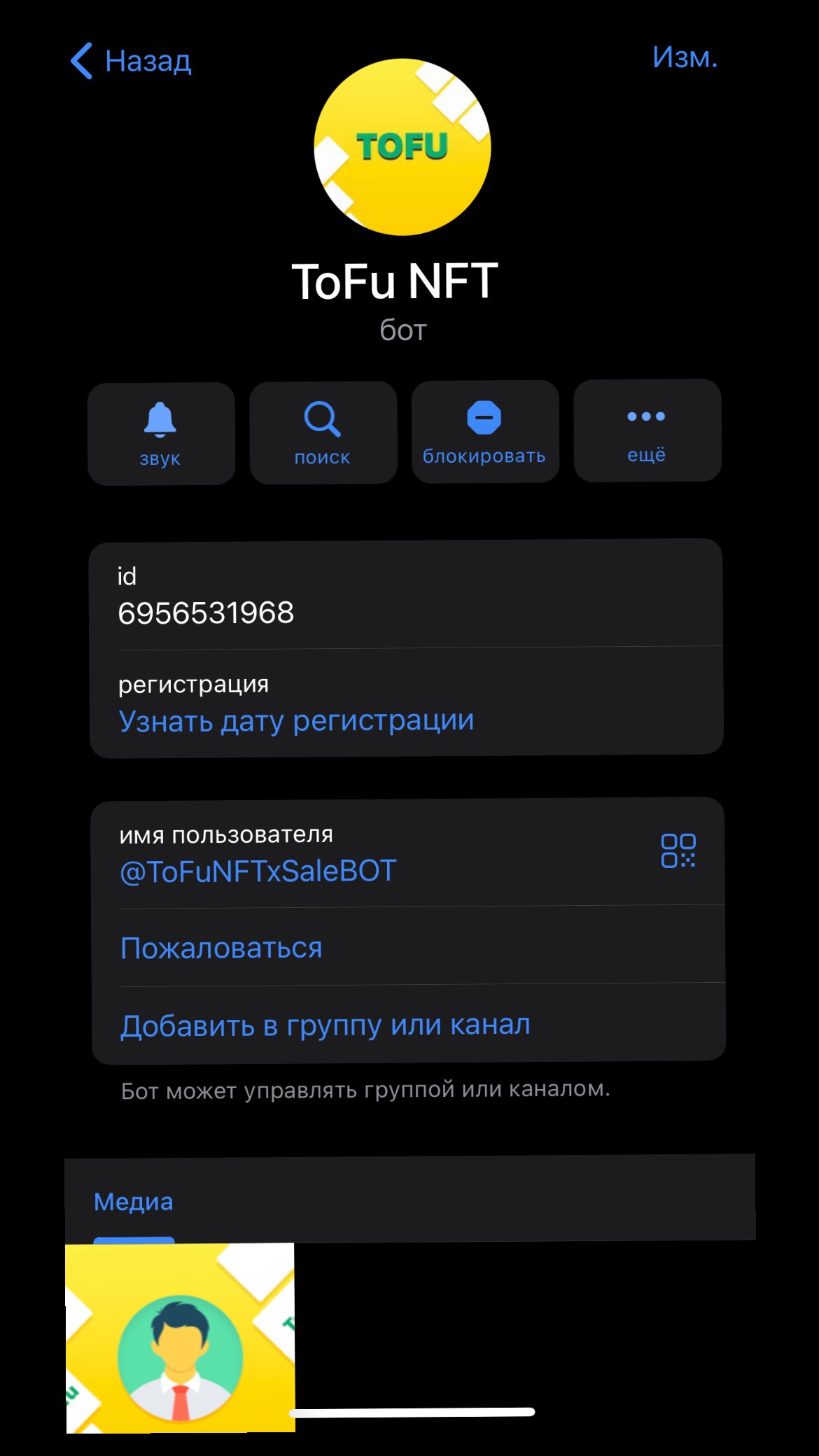Tap Узнать дату регистрации
Image resolution: width=819 pixels, height=1456 pixels.
point(296,721)
